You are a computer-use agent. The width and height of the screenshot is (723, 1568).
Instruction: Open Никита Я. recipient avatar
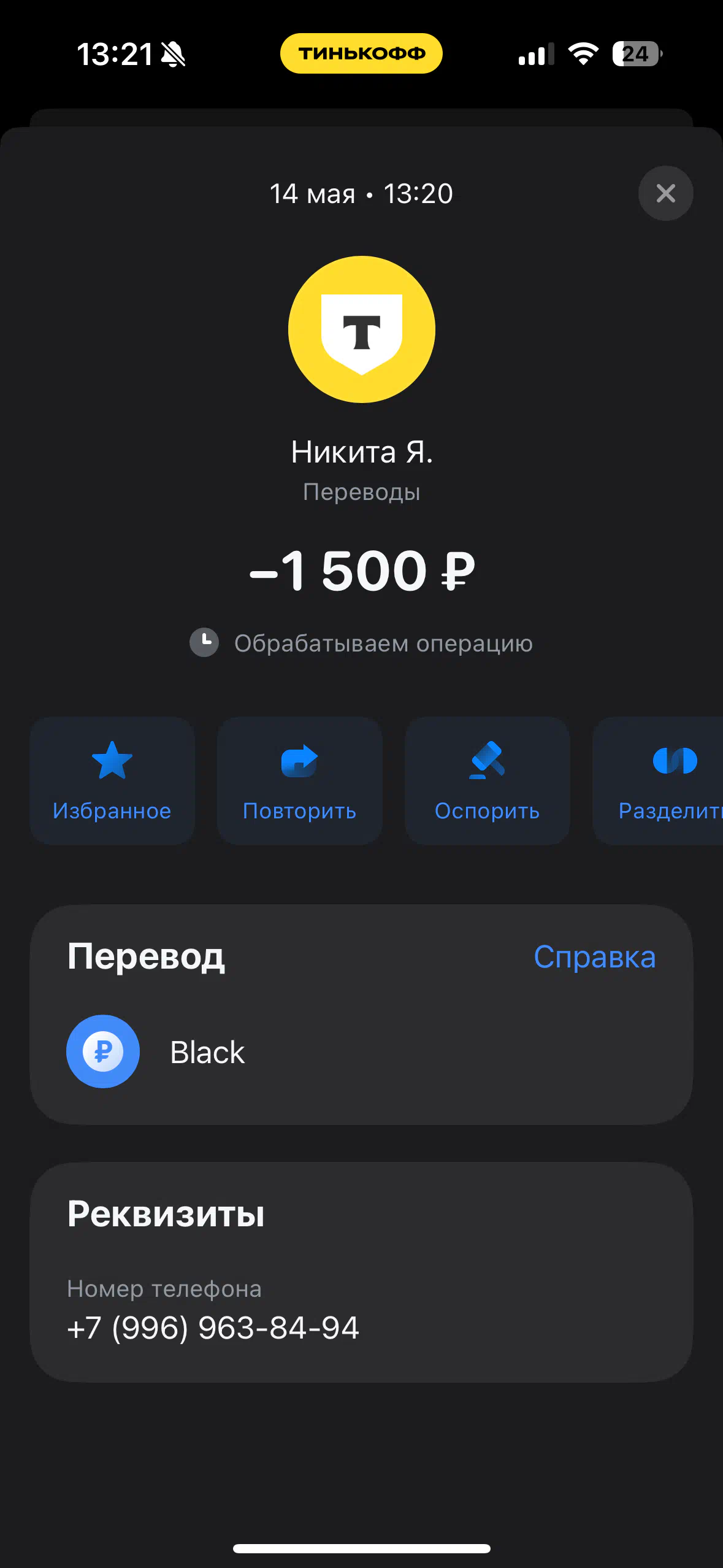click(362, 329)
